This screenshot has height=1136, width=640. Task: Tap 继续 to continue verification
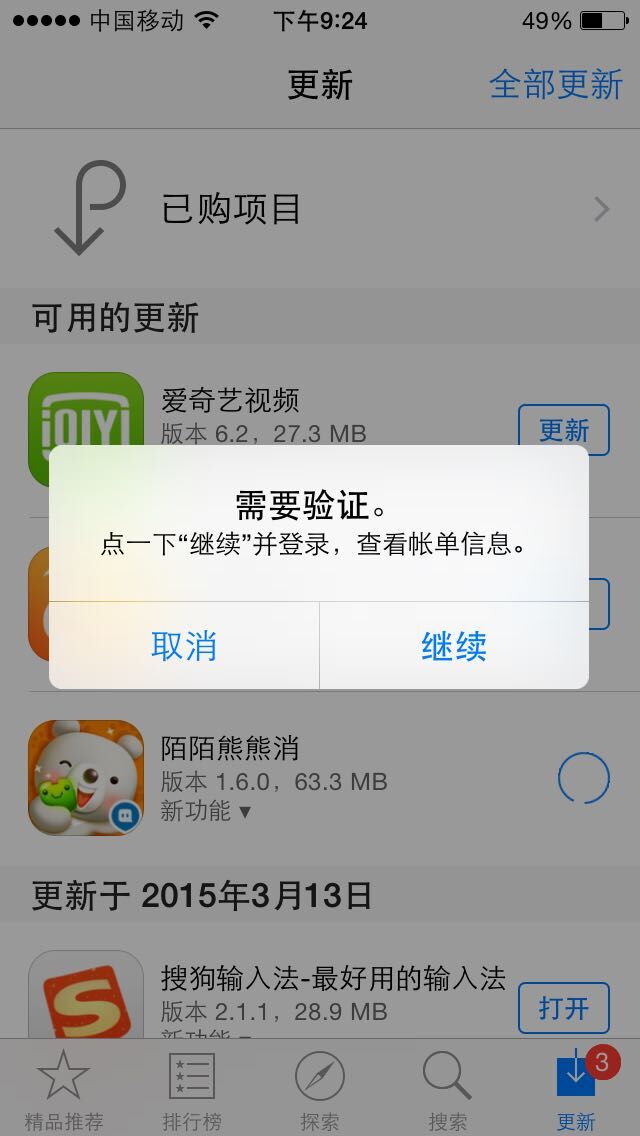453,646
